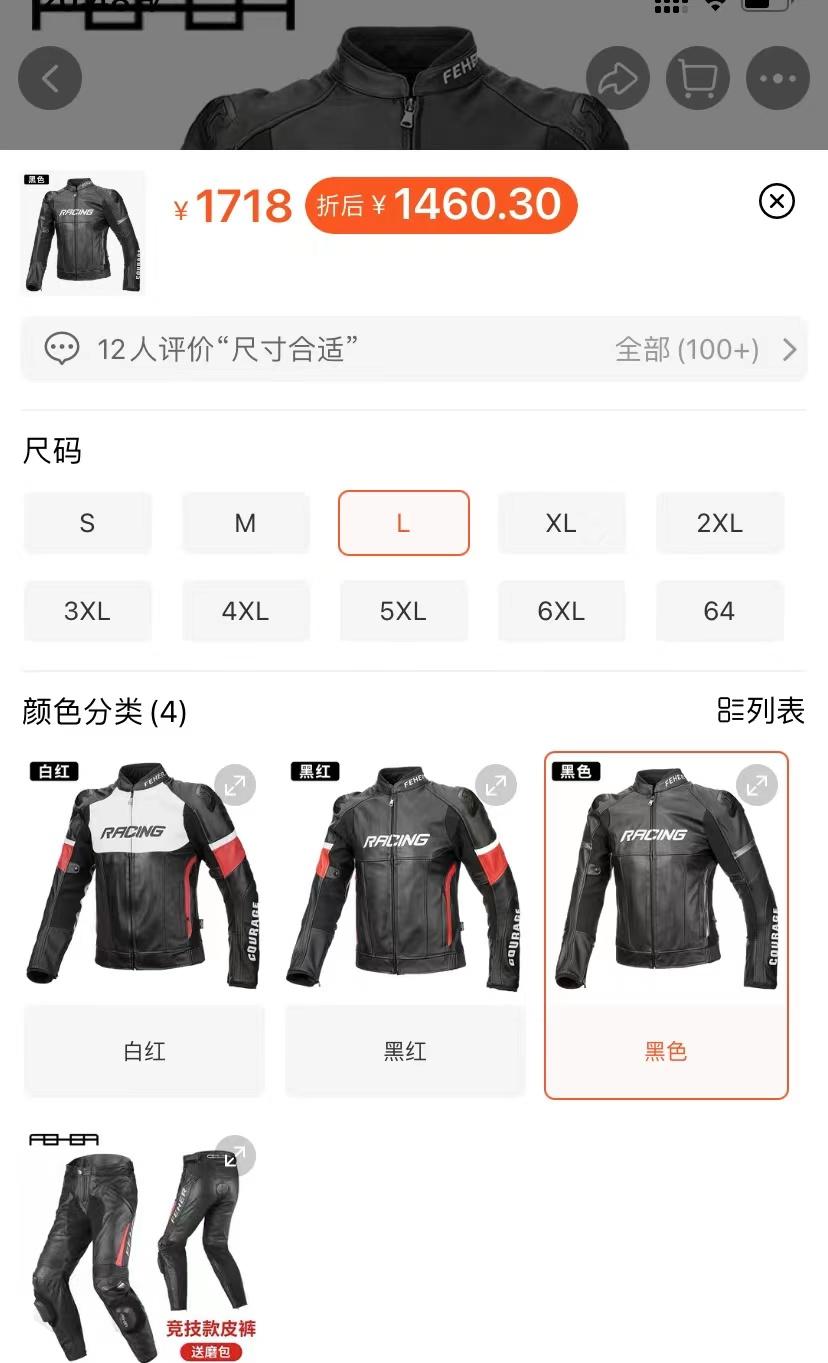Viewport: 828px width, 1363px height.
Task: Tap the back arrow at top left
Action: pos(50,78)
